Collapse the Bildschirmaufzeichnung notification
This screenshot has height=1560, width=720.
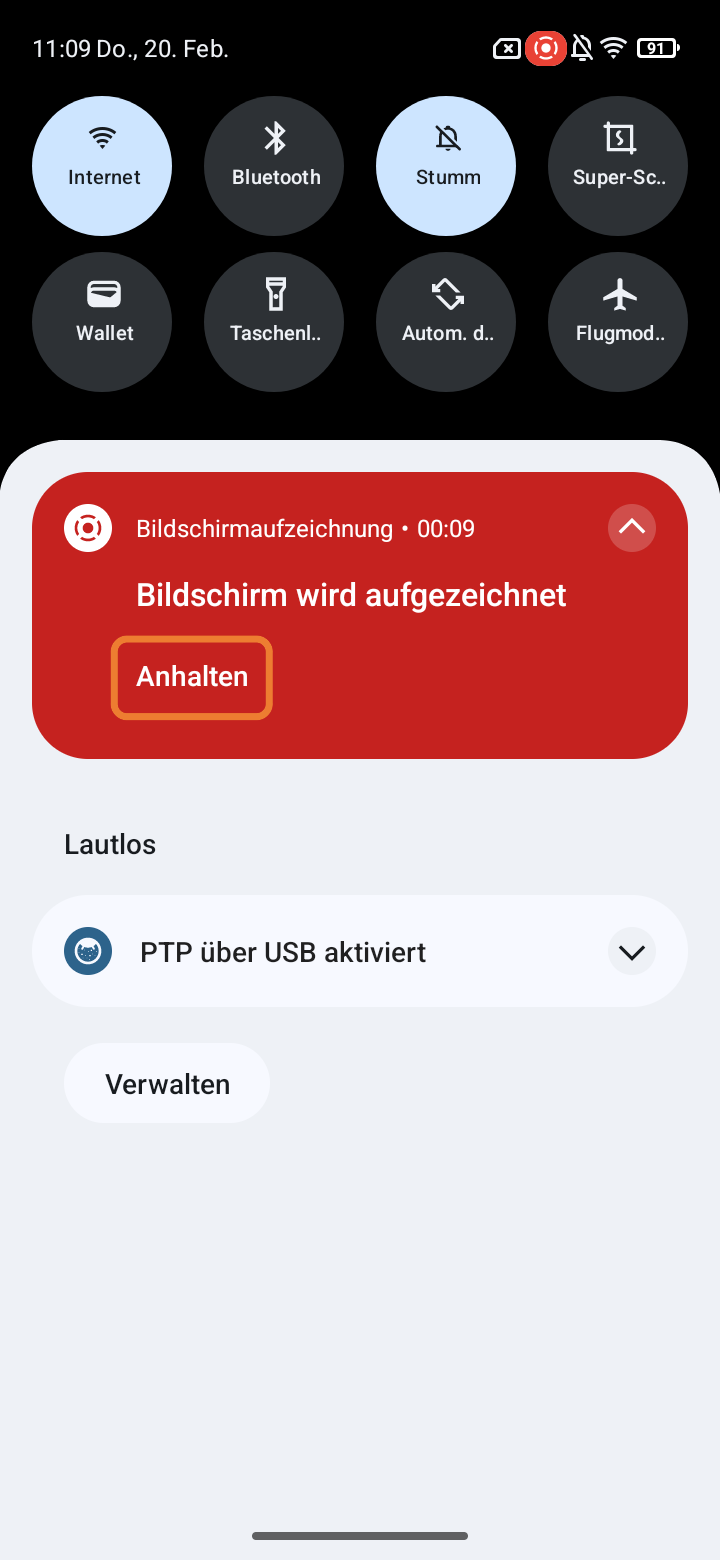tap(632, 527)
